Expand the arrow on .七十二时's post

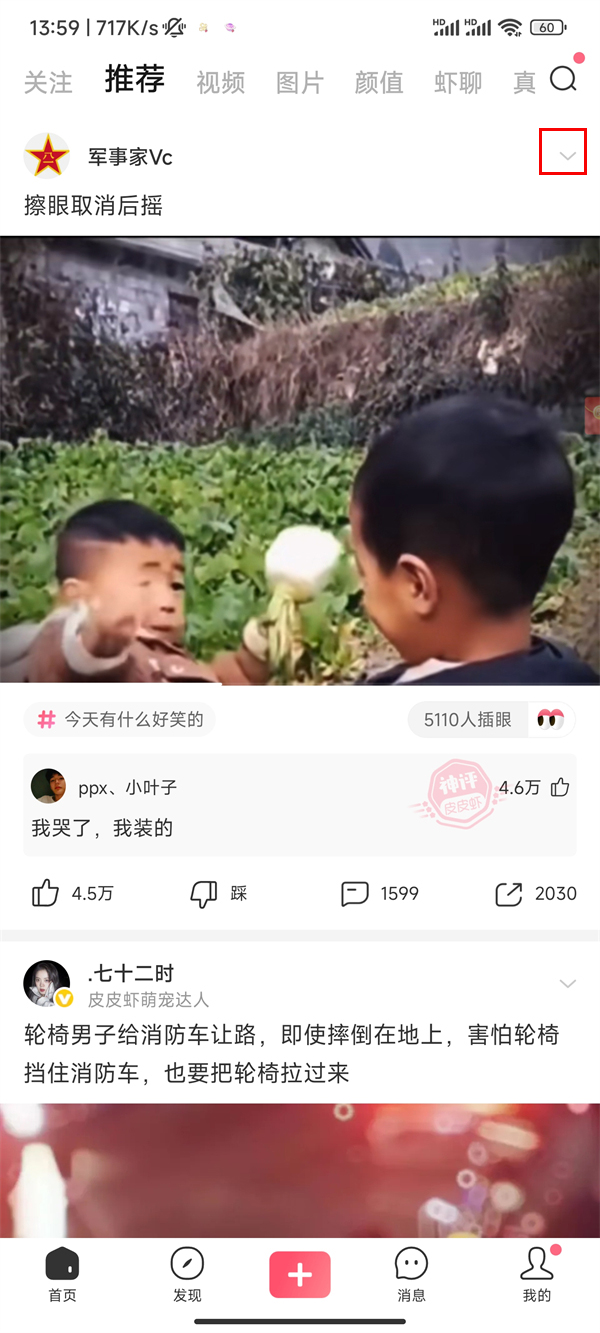pos(567,984)
